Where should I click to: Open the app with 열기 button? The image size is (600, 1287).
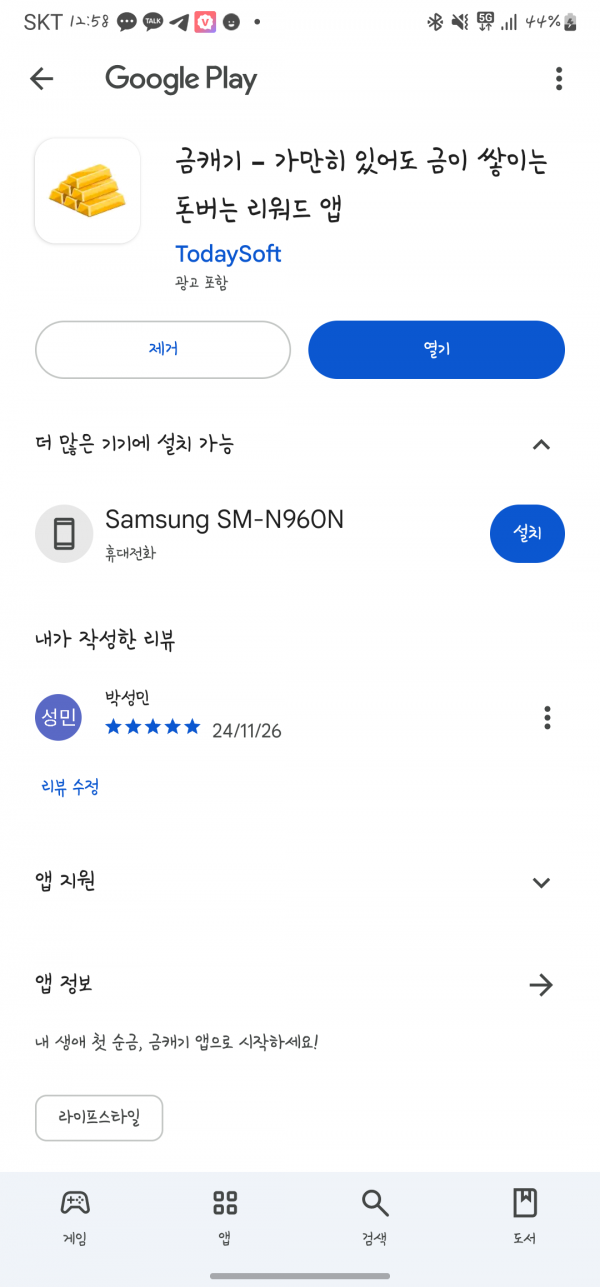coord(437,350)
